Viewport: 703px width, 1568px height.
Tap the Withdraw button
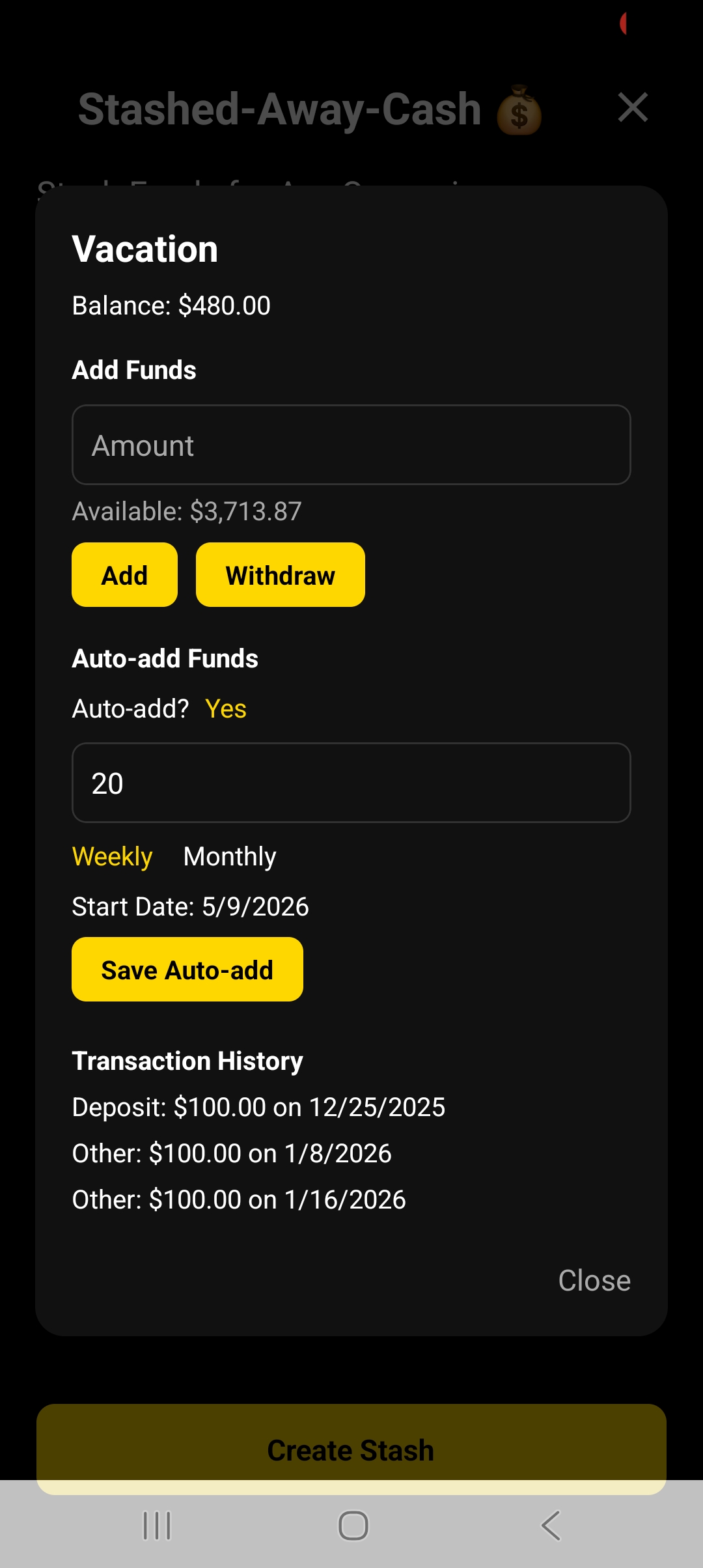281,575
